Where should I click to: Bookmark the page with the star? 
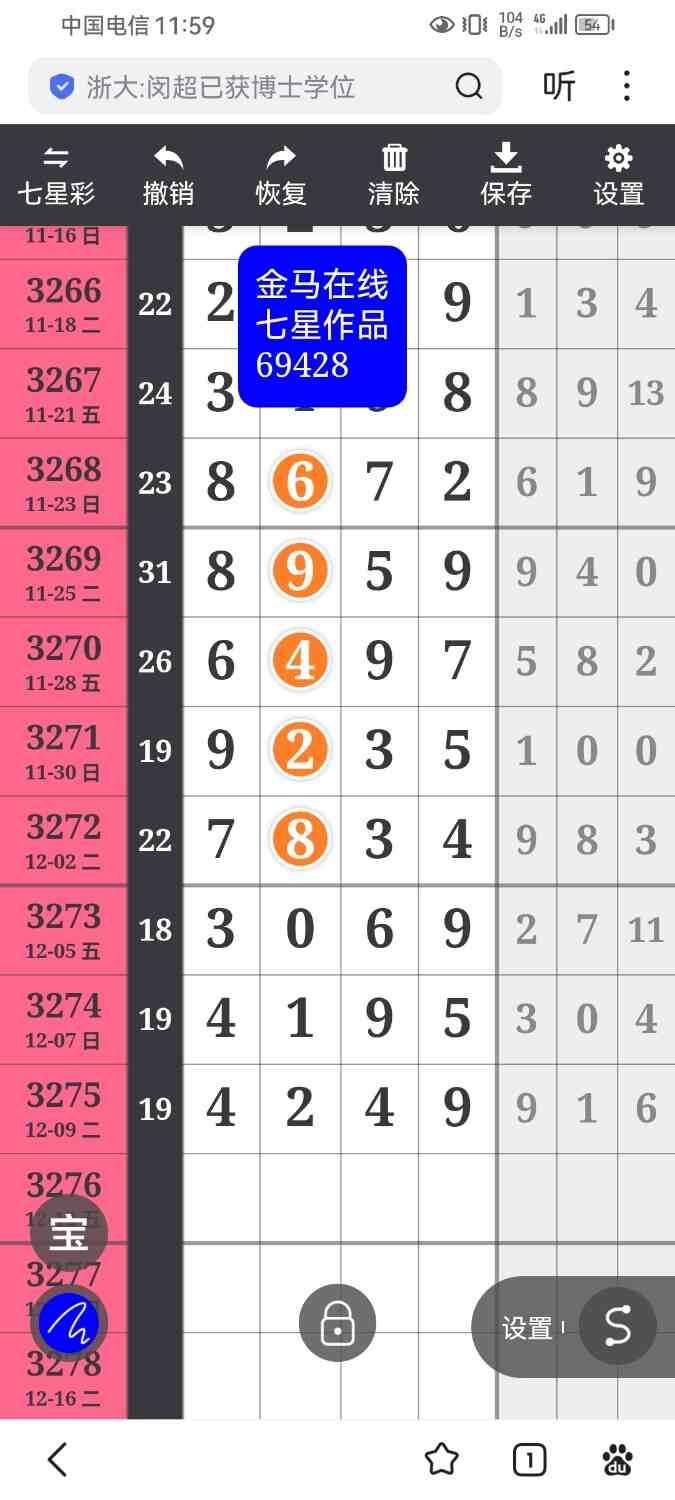click(x=441, y=1460)
